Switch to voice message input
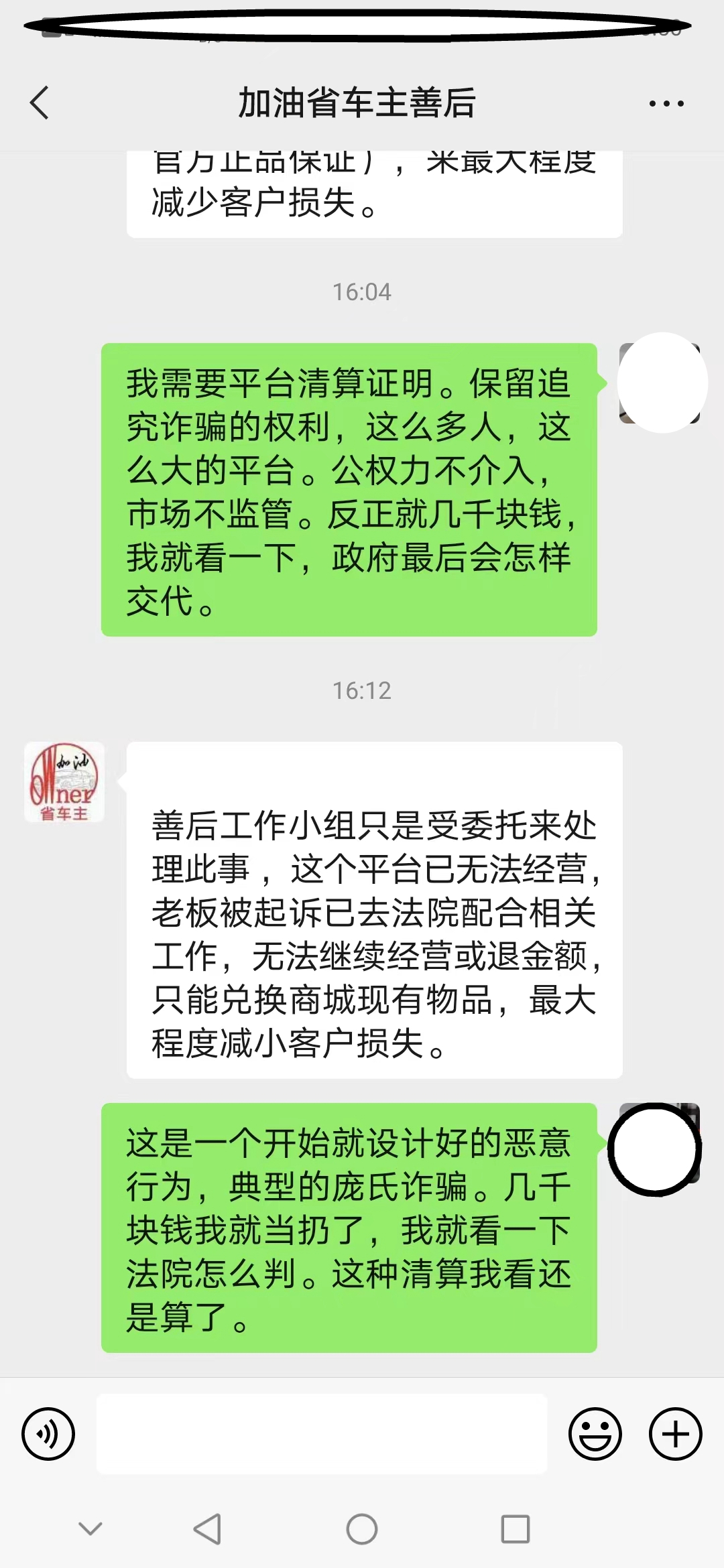 (48, 1434)
